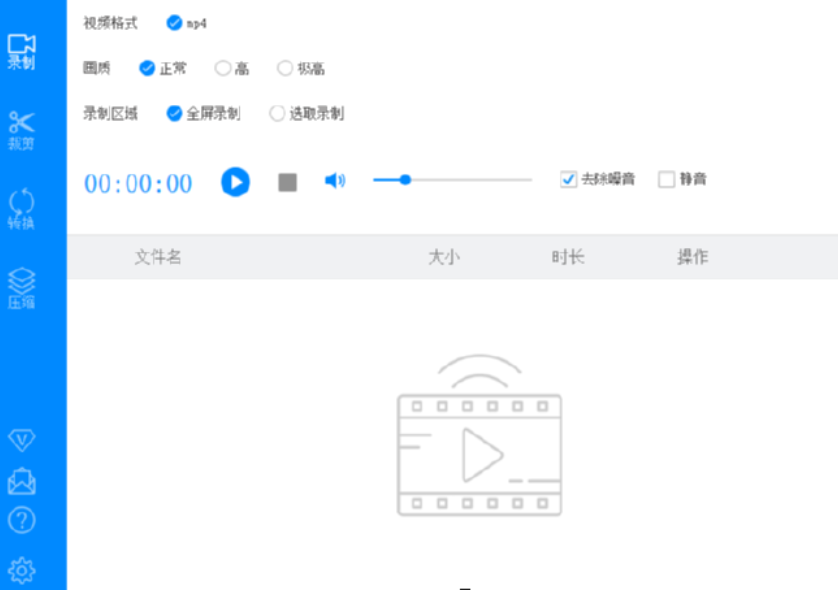Open the mail feedback icon

coord(22,481)
